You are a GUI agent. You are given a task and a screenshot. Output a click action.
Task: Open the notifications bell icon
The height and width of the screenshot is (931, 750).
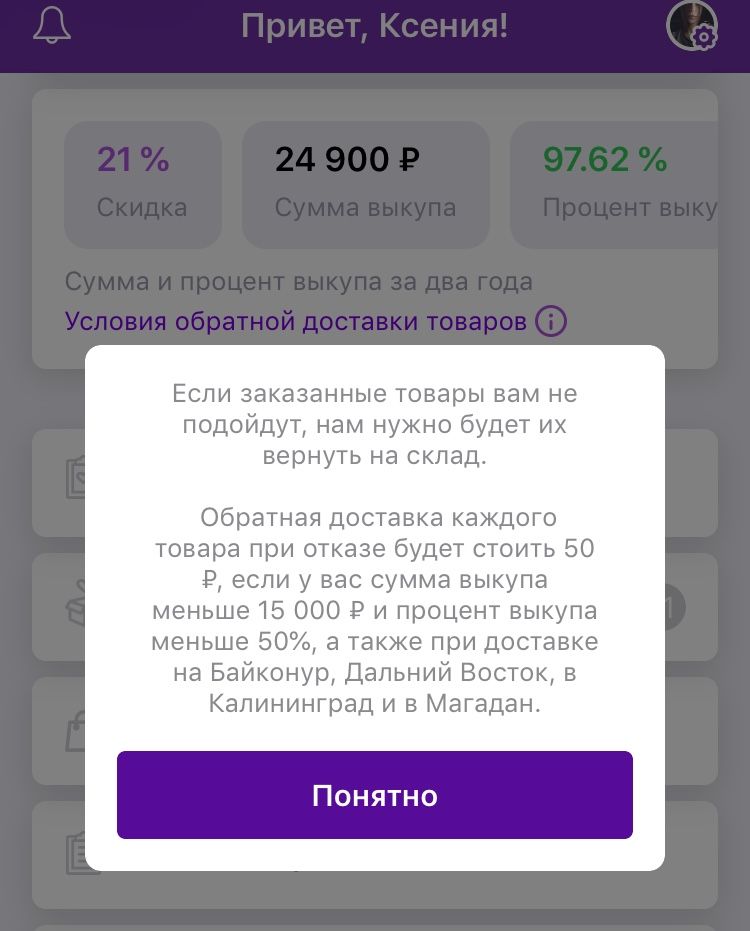point(52,26)
